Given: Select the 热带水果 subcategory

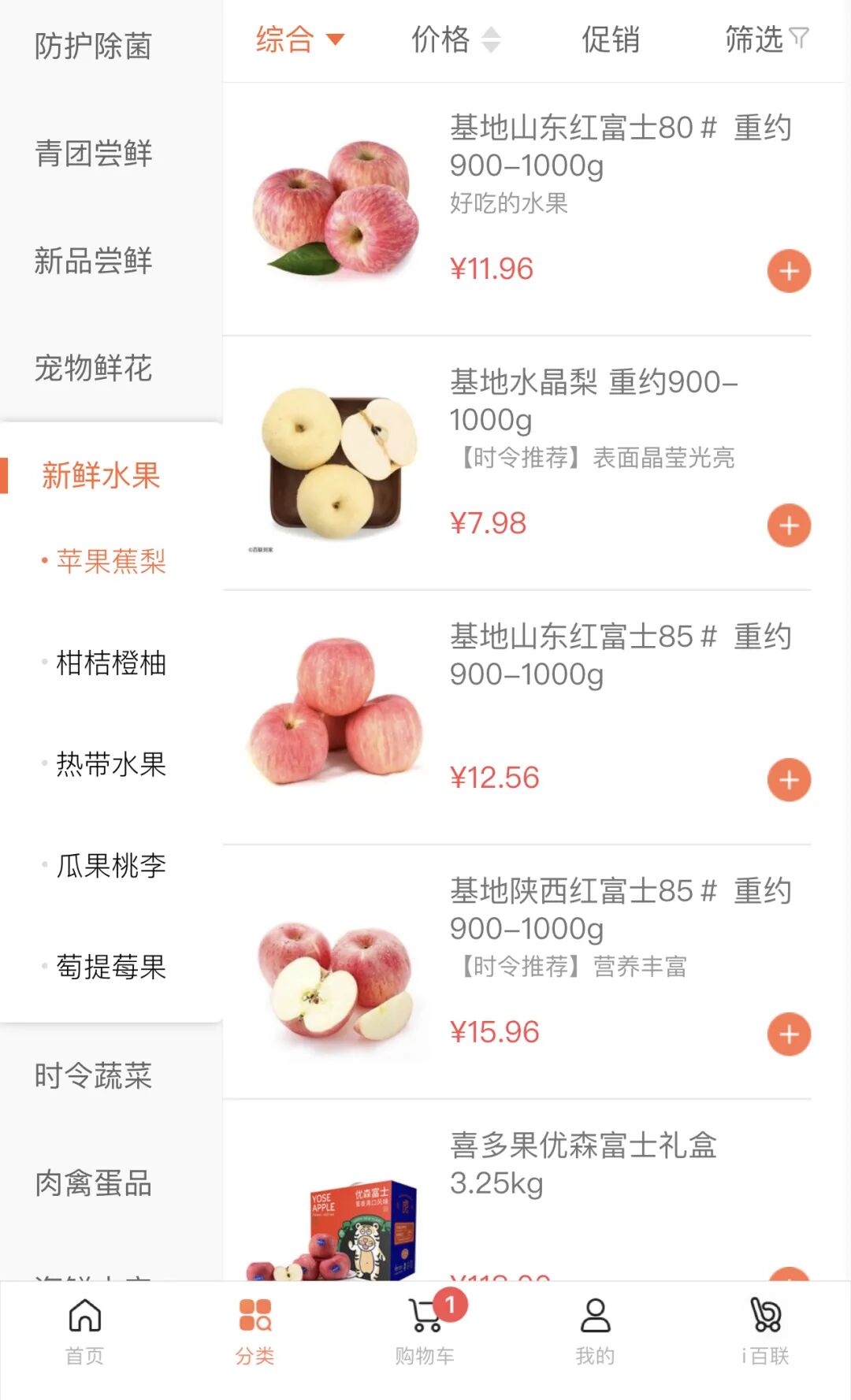Looking at the screenshot, I should [111, 764].
